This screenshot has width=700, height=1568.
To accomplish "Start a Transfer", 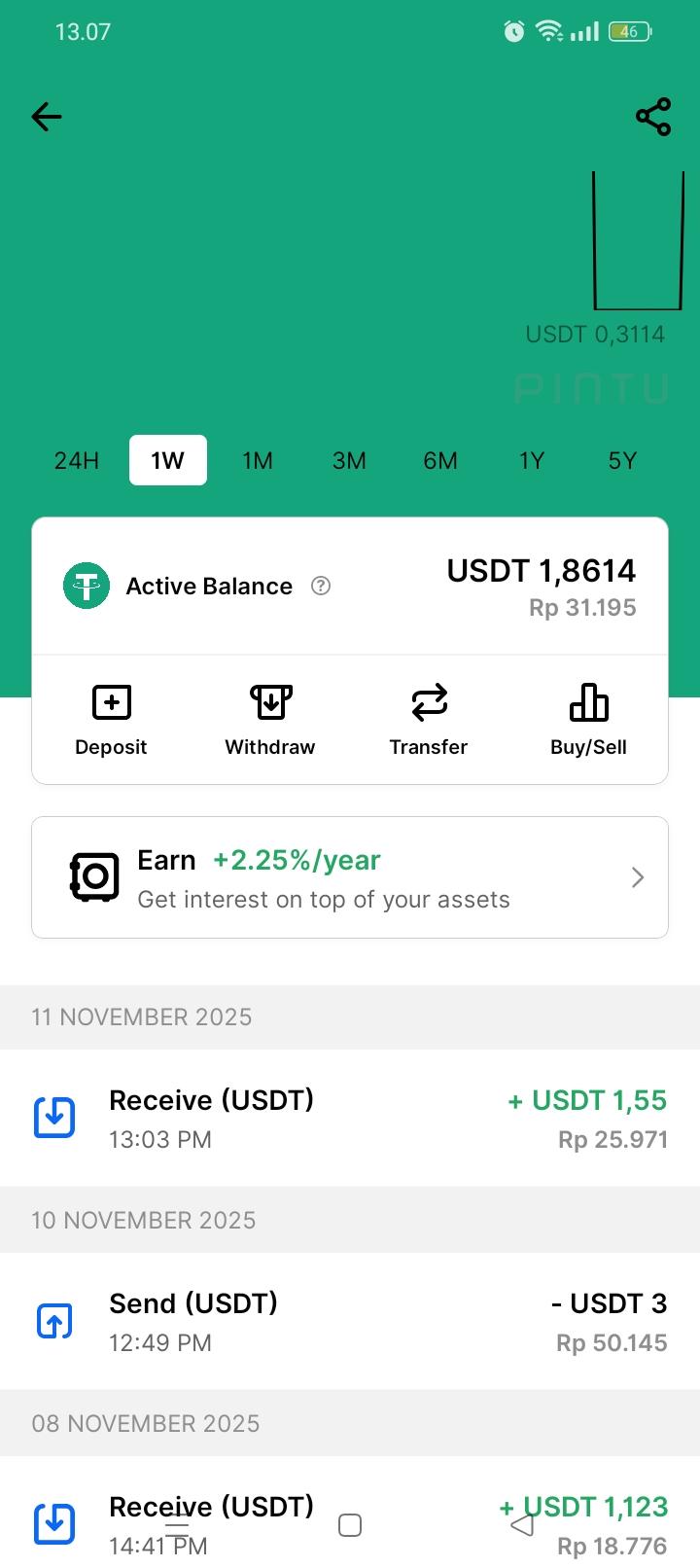I will pos(429,721).
